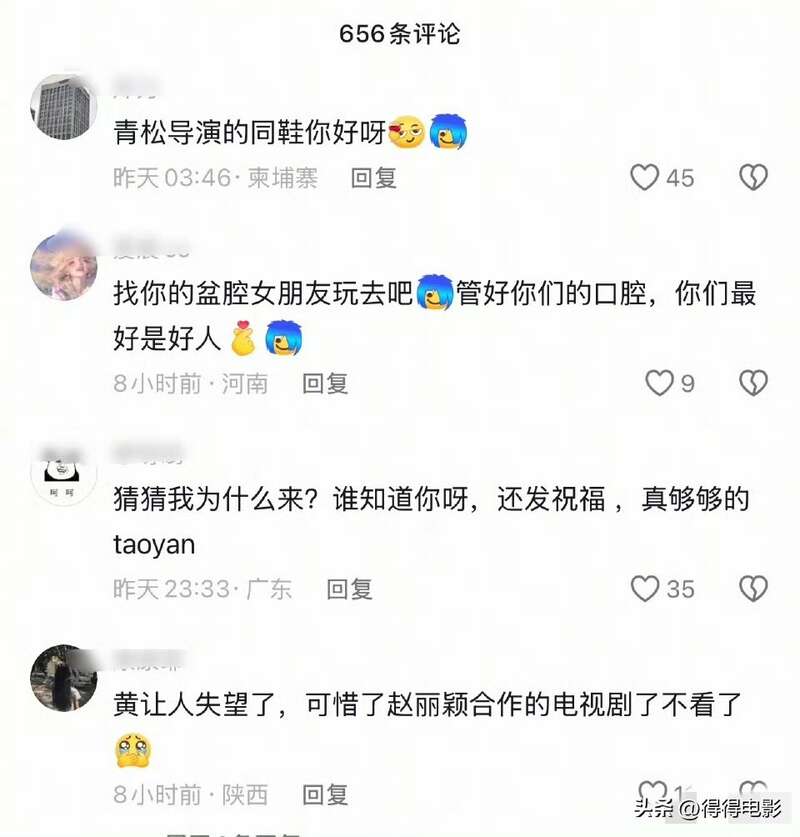Dislike the comment ending with taoyan

tap(753, 589)
